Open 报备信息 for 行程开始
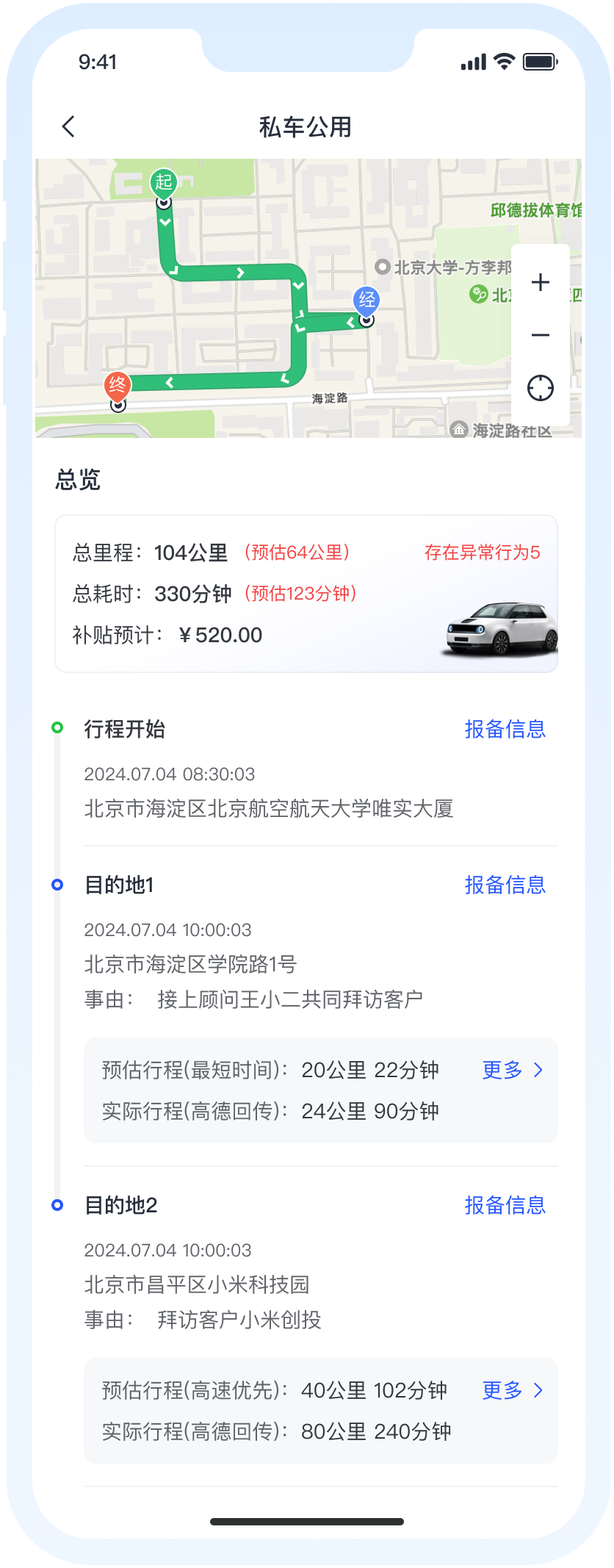 (505, 729)
